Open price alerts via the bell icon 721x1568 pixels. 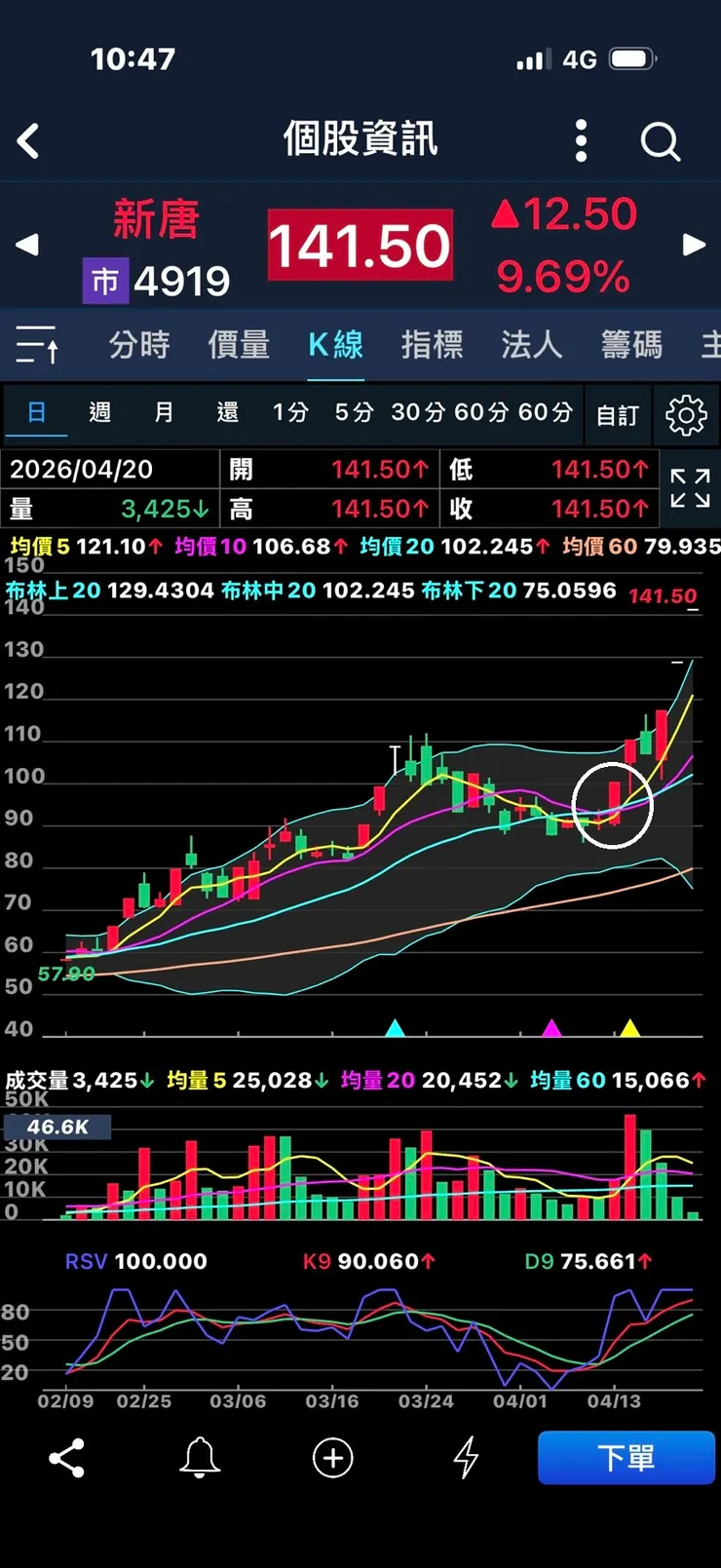(x=200, y=1458)
